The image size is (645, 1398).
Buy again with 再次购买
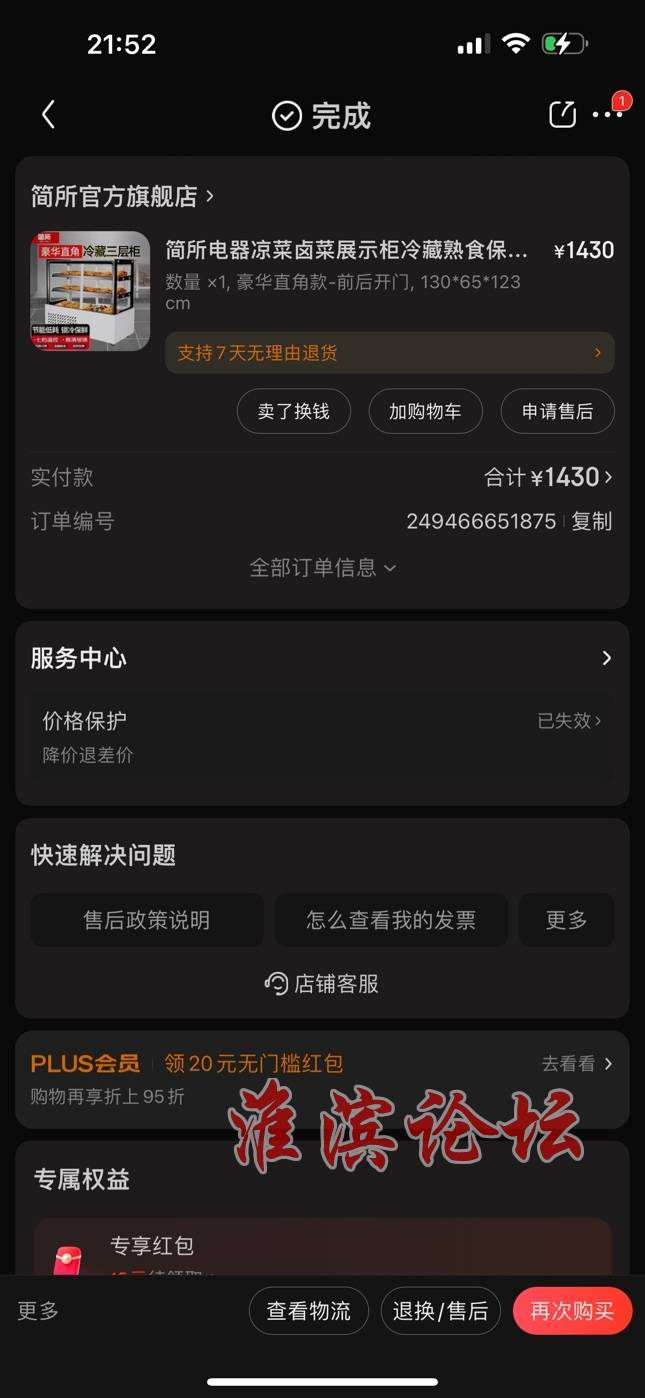(x=572, y=1311)
